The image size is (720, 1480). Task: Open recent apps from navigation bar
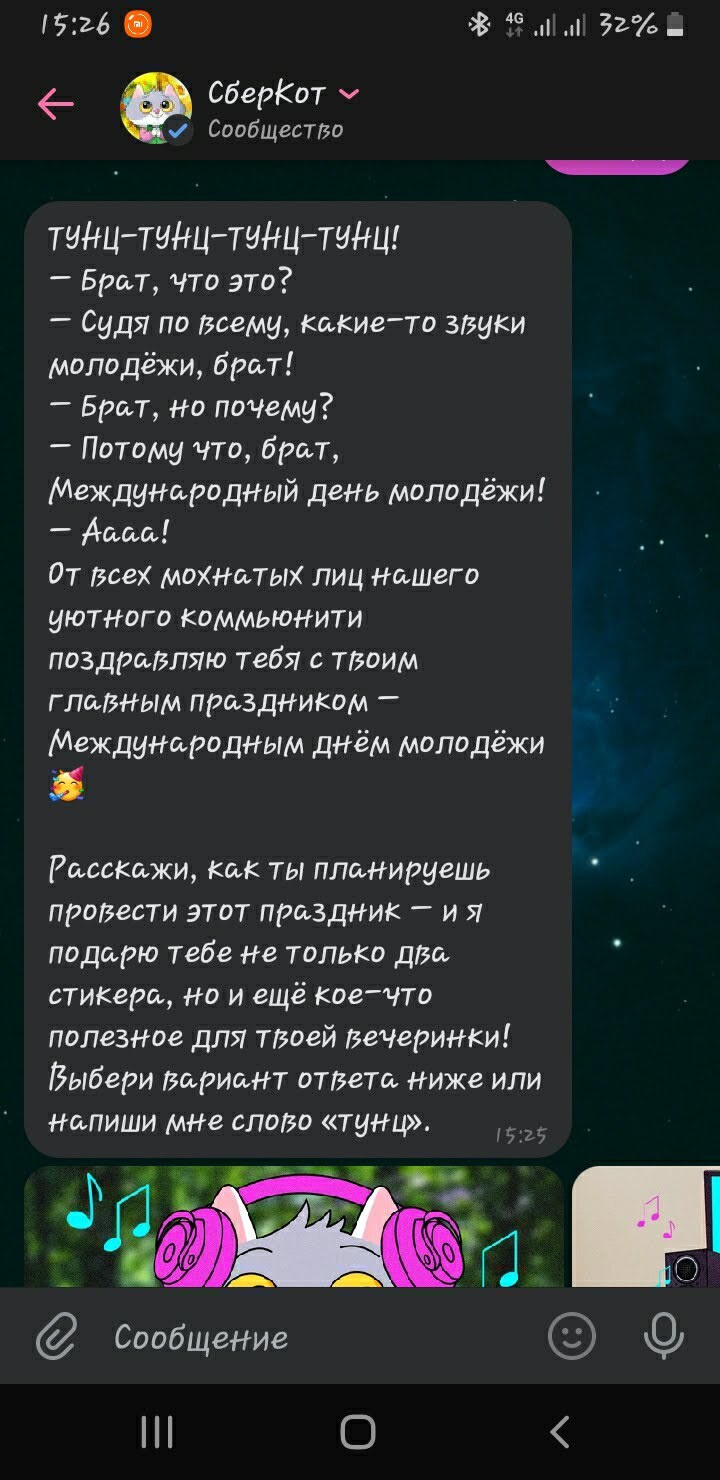coord(157,1432)
